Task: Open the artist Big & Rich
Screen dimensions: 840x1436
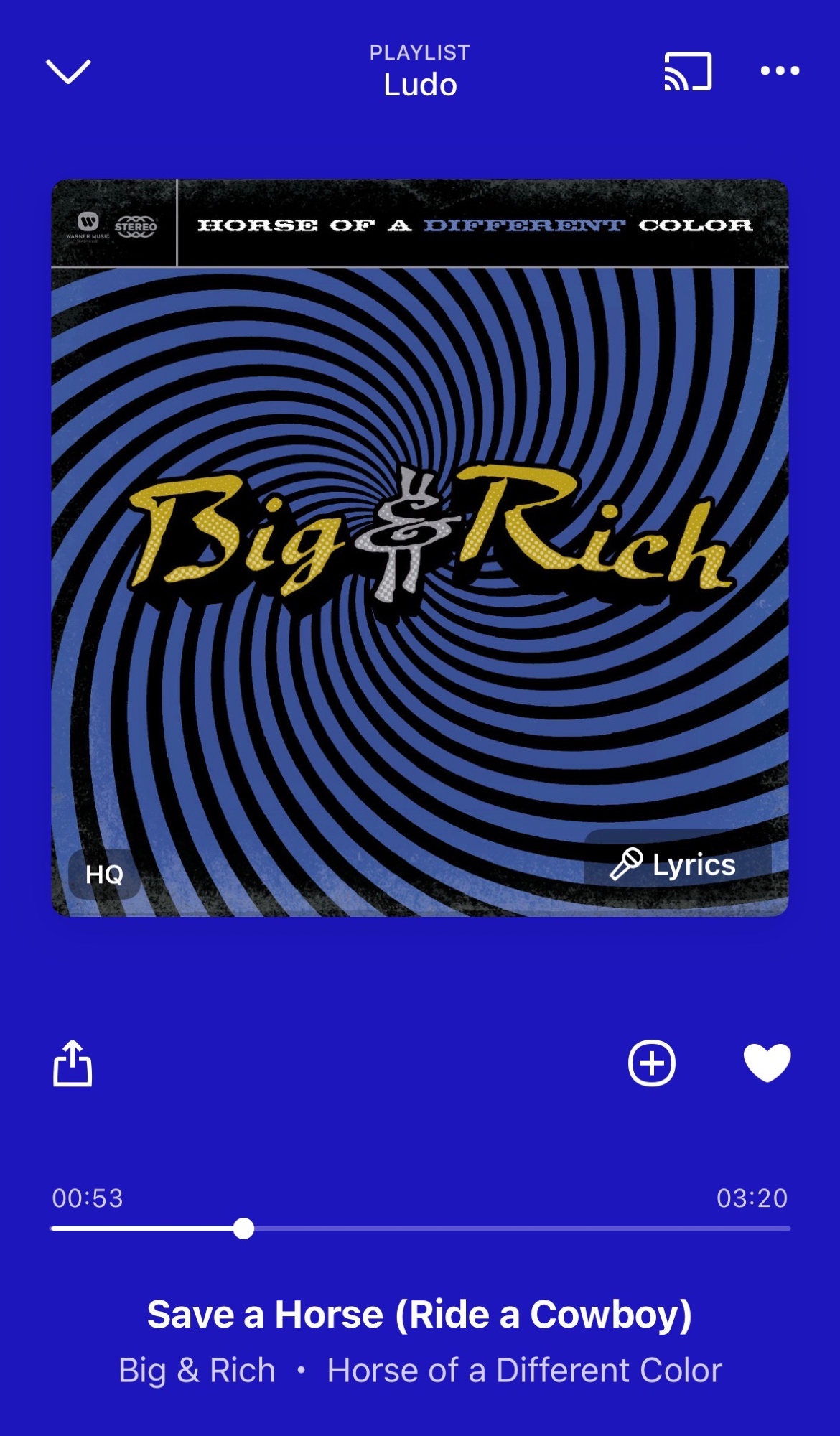Action: (x=197, y=1370)
